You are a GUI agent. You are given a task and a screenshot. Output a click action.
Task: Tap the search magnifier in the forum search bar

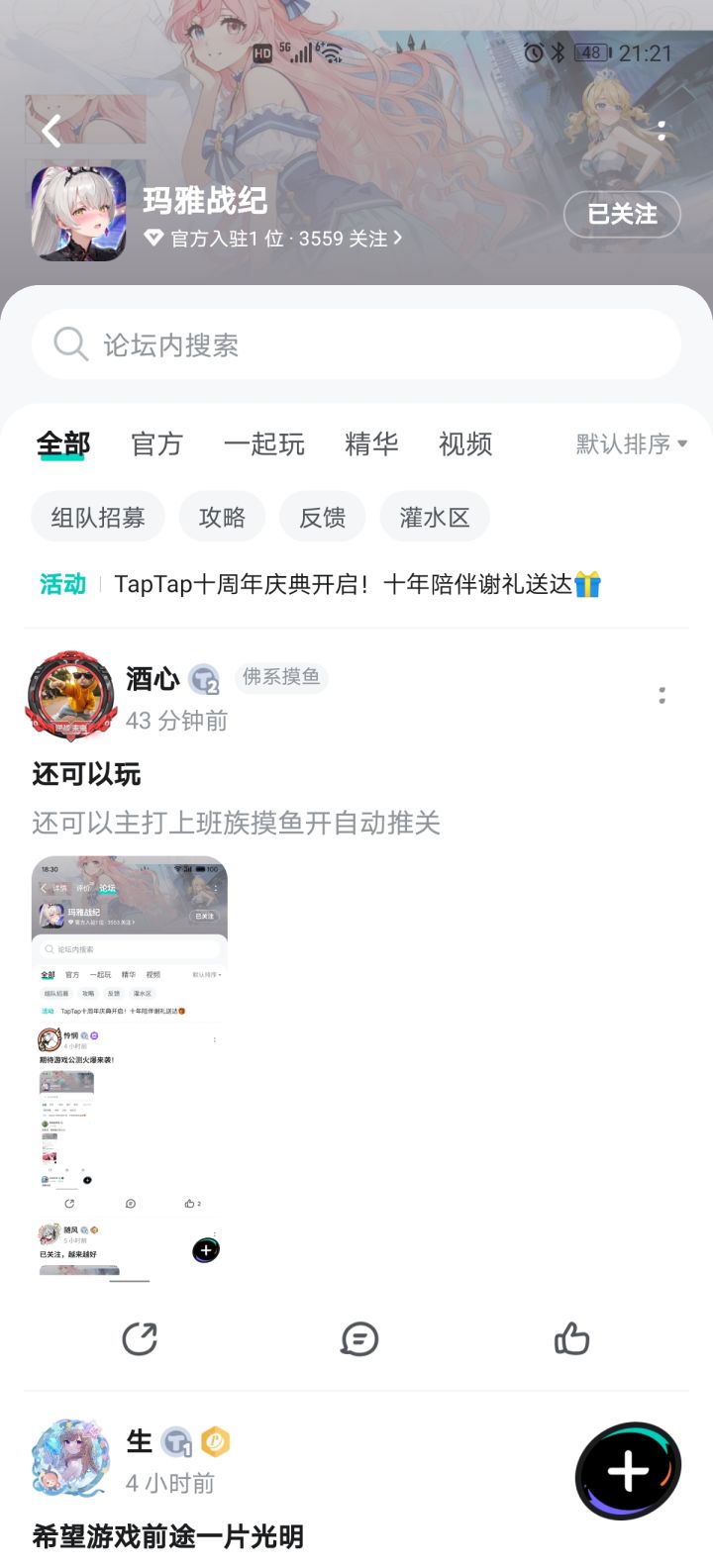pos(69,344)
